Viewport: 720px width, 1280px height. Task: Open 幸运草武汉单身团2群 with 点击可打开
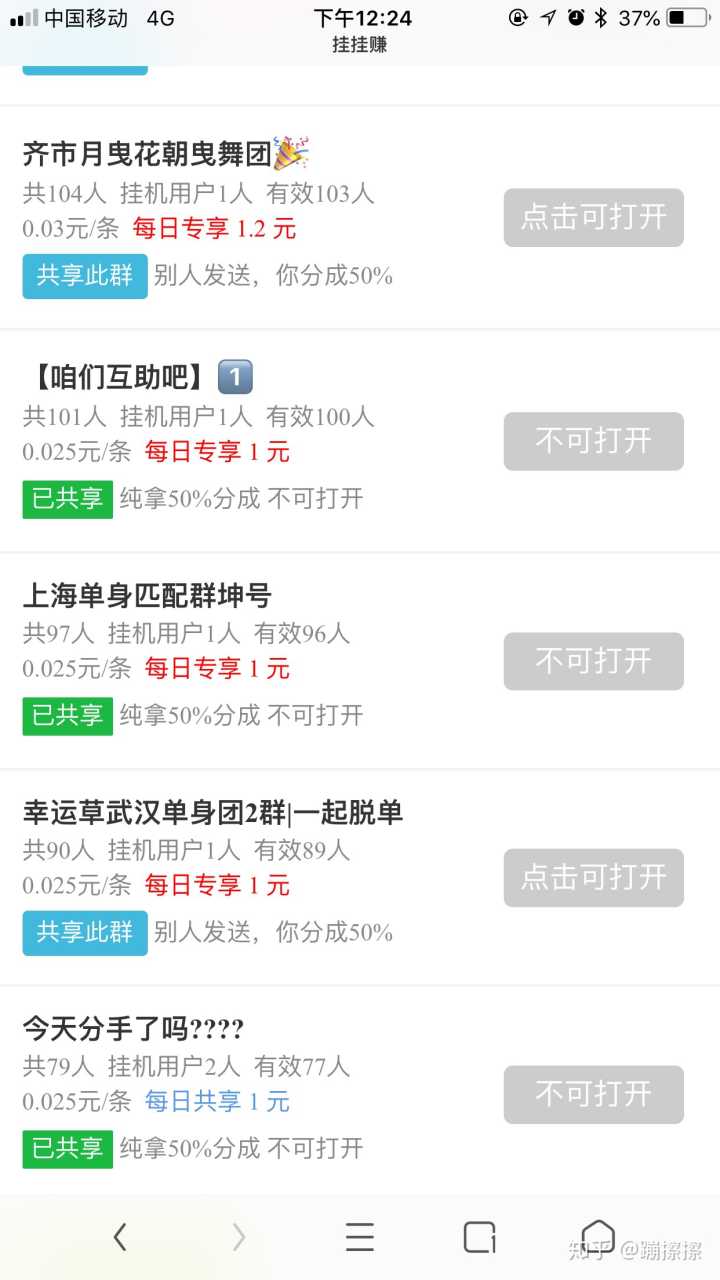[x=593, y=878]
